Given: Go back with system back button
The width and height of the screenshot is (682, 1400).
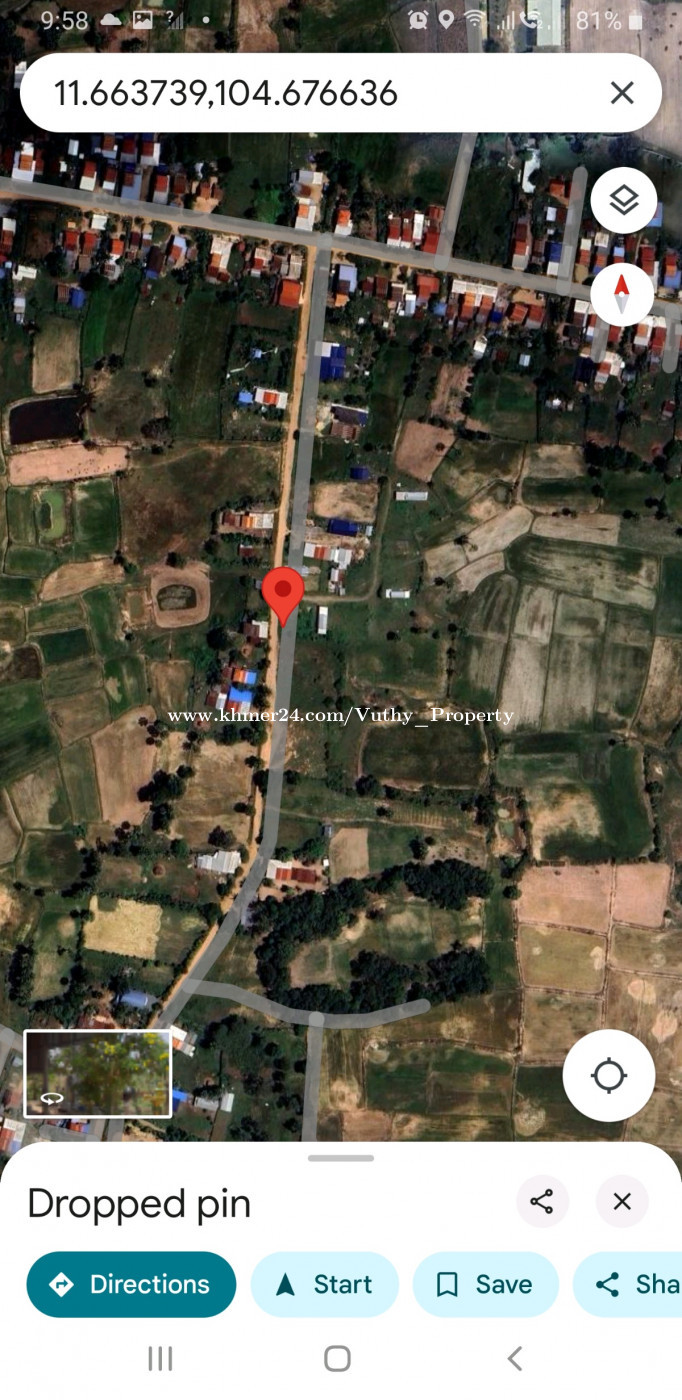Looking at the screenshot, I should click(515, 1358).
